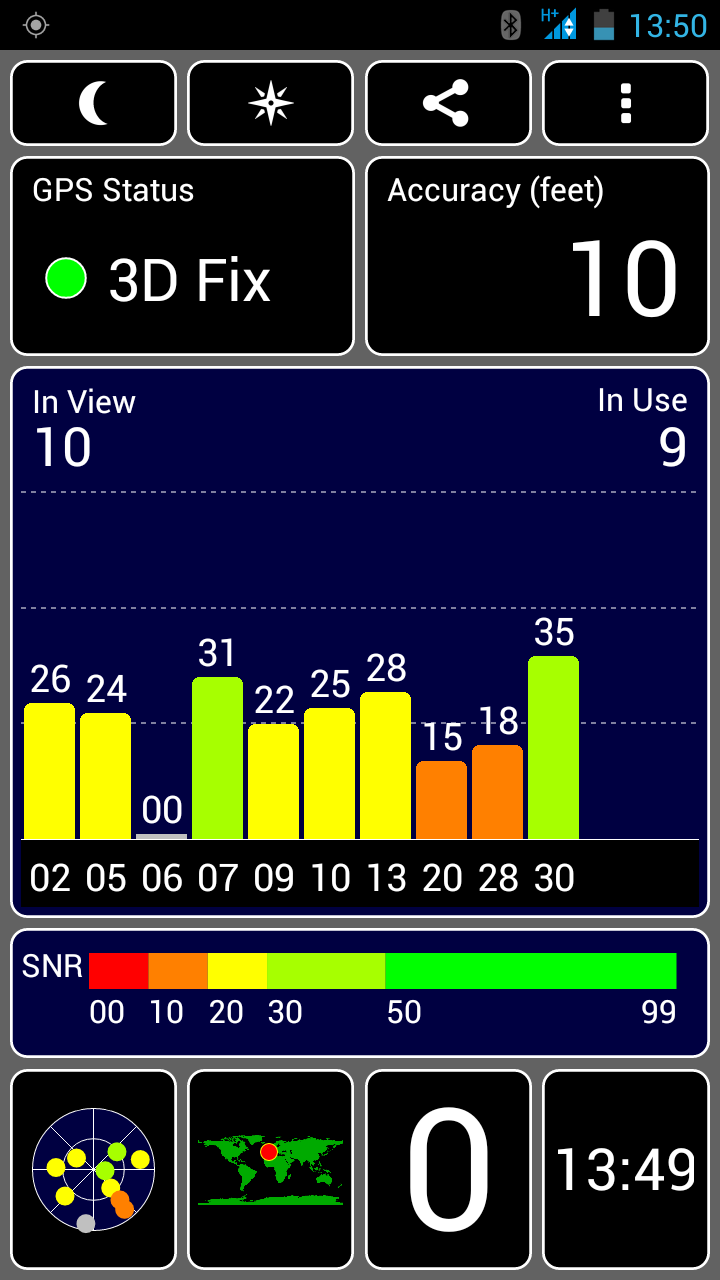Tap the 13:49 time tile
Screen dimensions: 720x1280
626,1170
